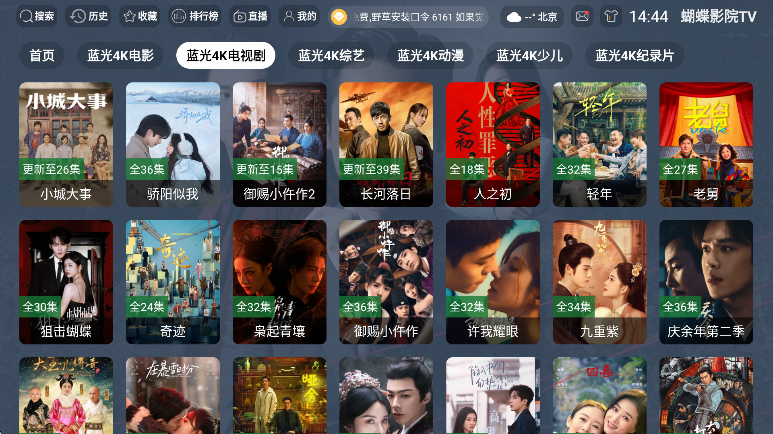Screen dimensions: 773x434
Task: Switch to the 蓝光4K纪录片 tab
Action: [x=635, y=56]
